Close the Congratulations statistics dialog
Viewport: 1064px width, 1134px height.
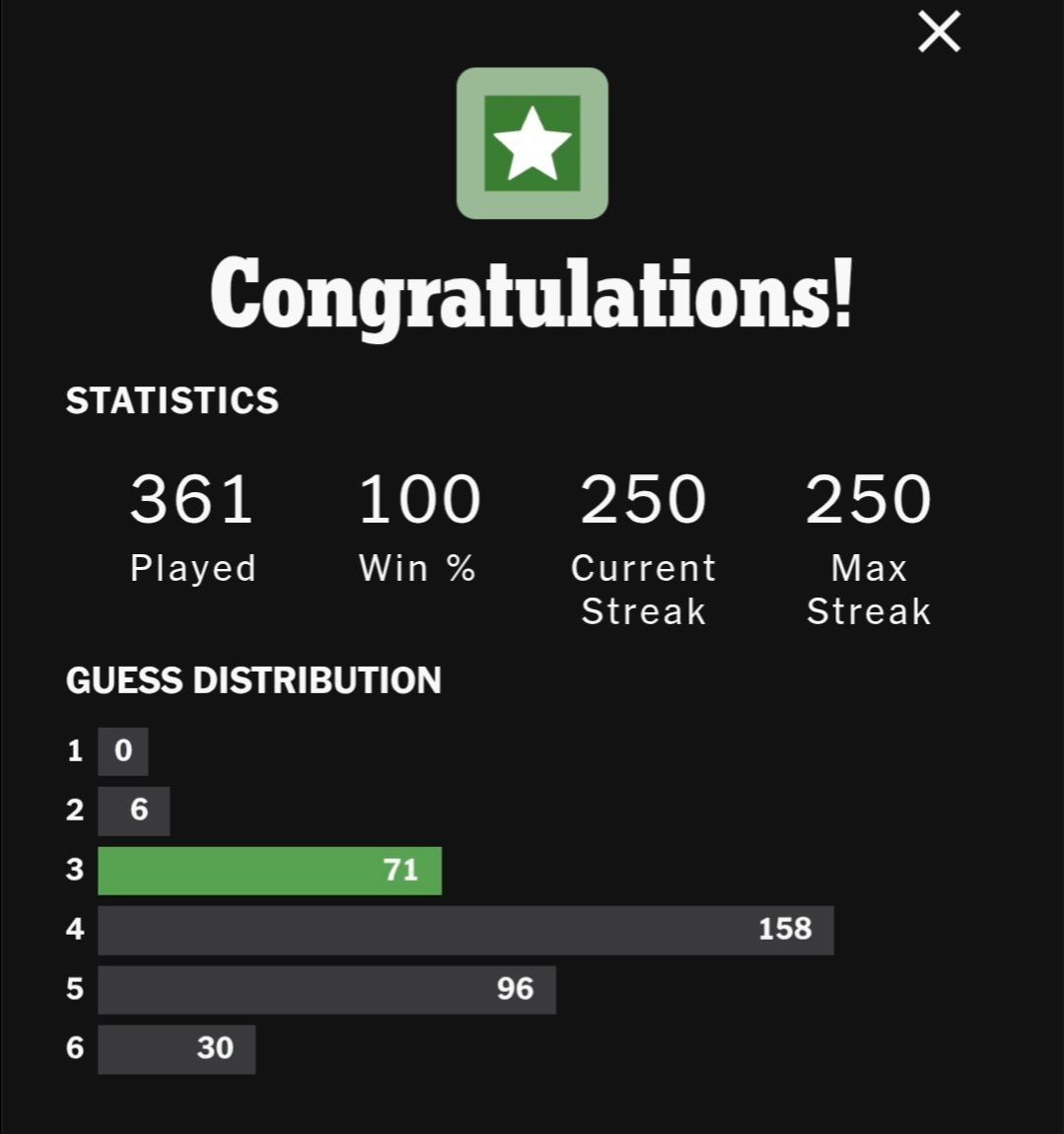(939, 32)
